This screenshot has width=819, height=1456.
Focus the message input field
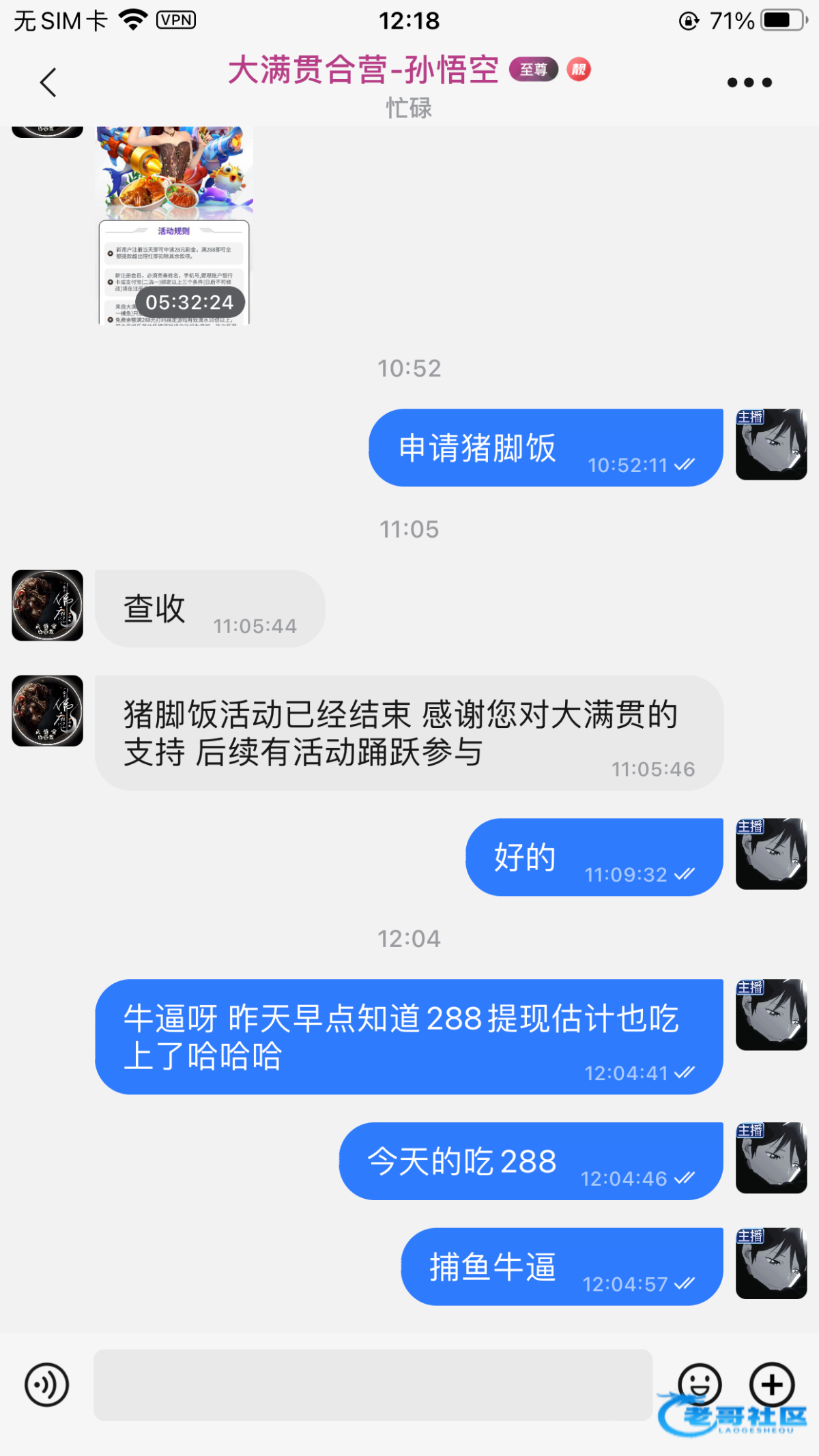click(x=373, y=1384)
